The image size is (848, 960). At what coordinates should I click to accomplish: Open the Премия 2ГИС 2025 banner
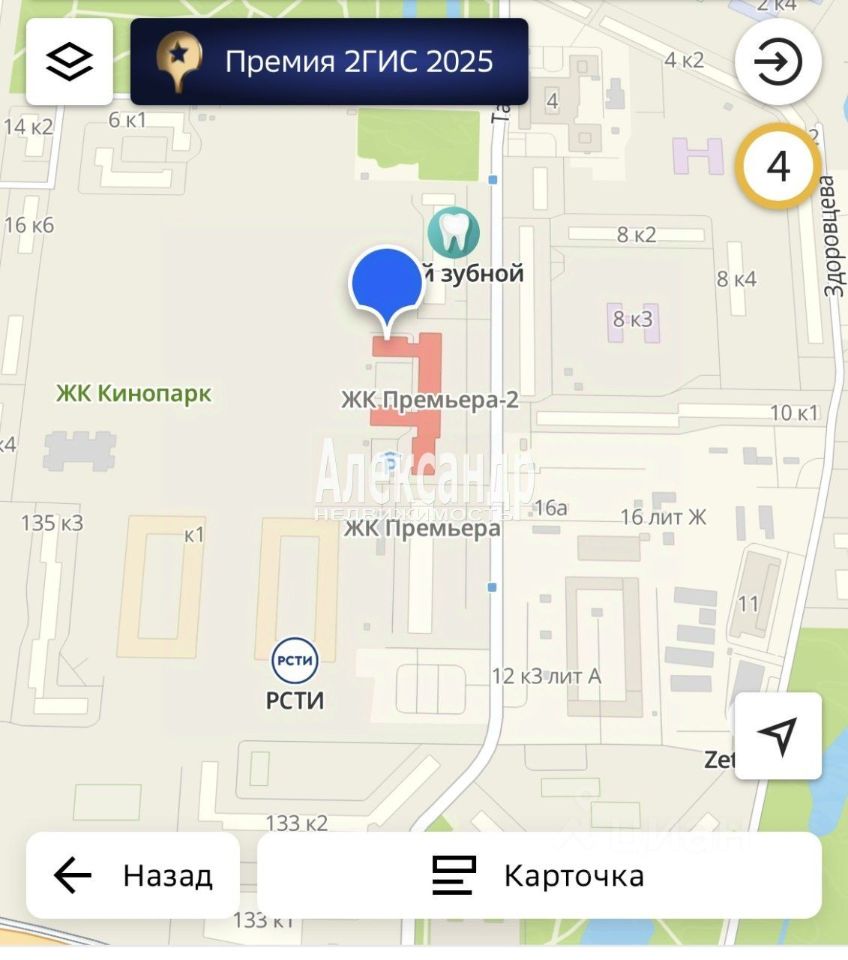pyautogui.click(x=329, y=62)
